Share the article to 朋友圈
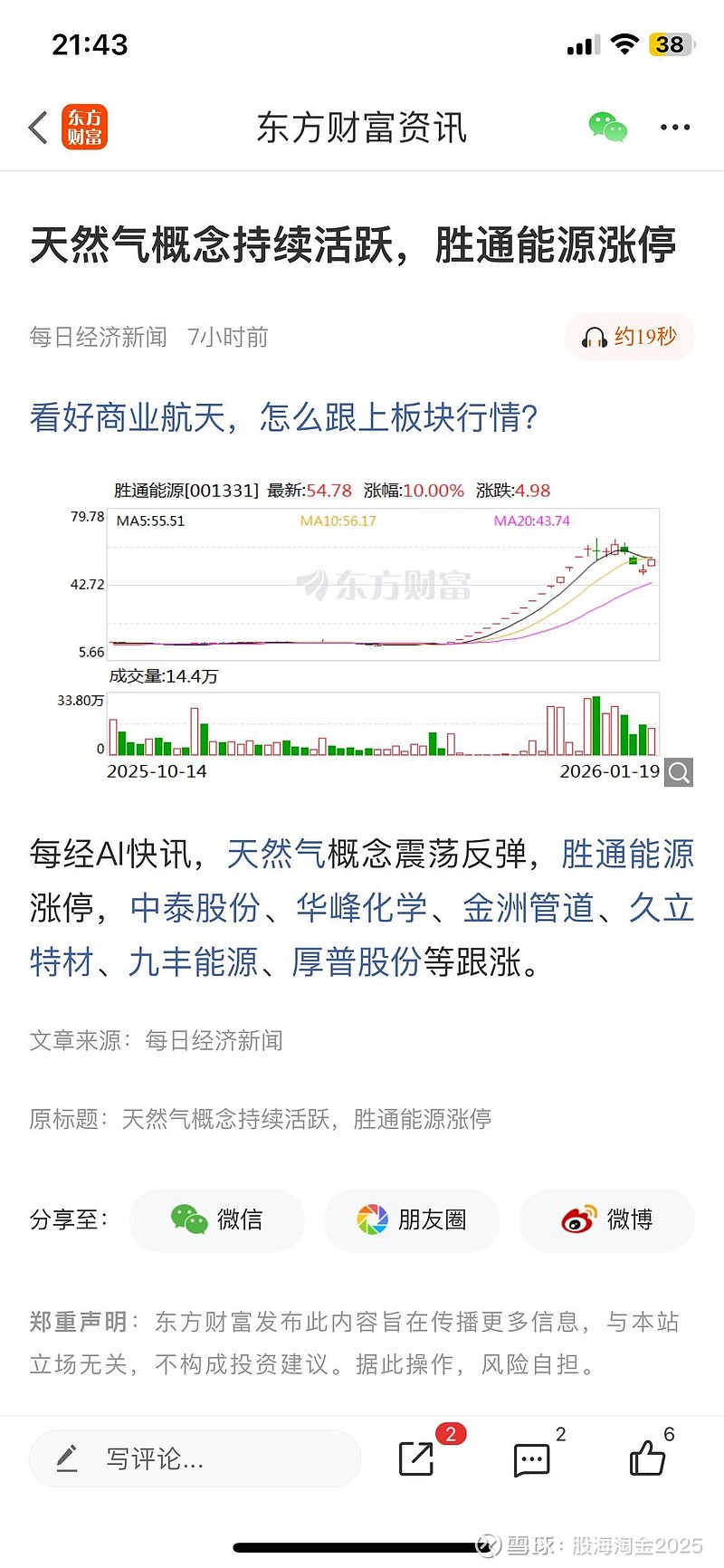 point(411,1220)
